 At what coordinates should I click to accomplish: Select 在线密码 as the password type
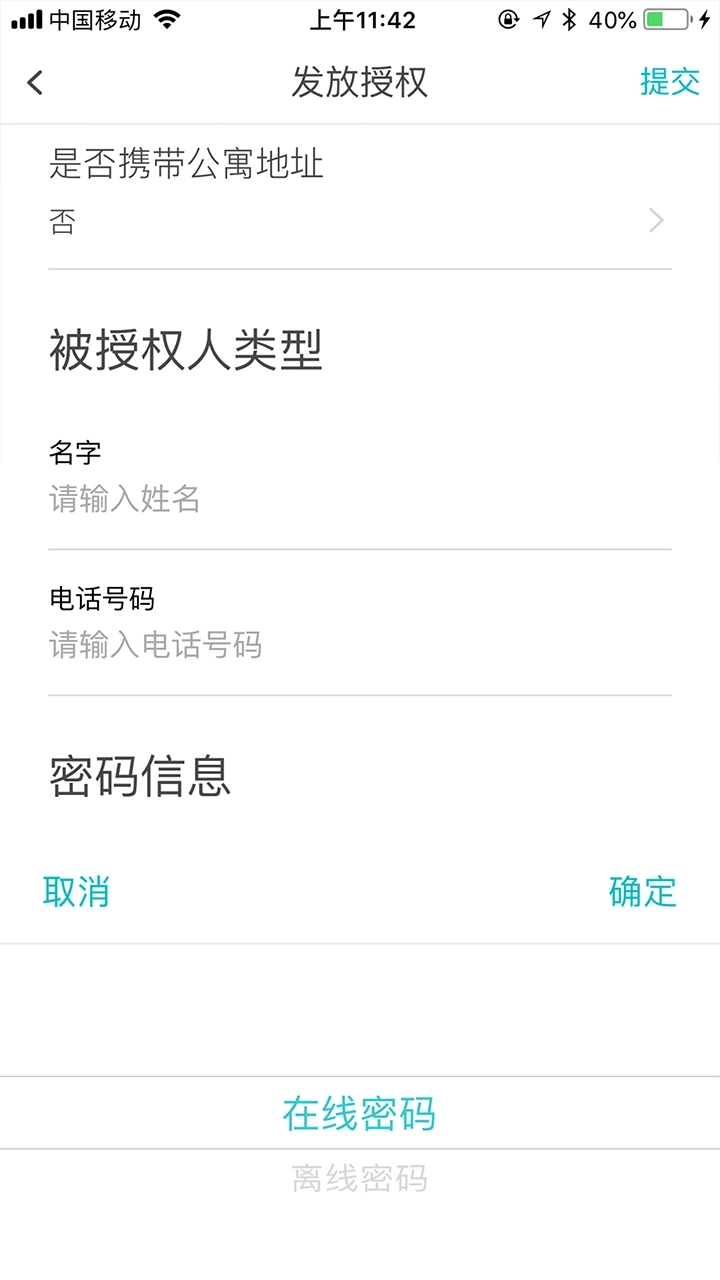[360, 1113]
